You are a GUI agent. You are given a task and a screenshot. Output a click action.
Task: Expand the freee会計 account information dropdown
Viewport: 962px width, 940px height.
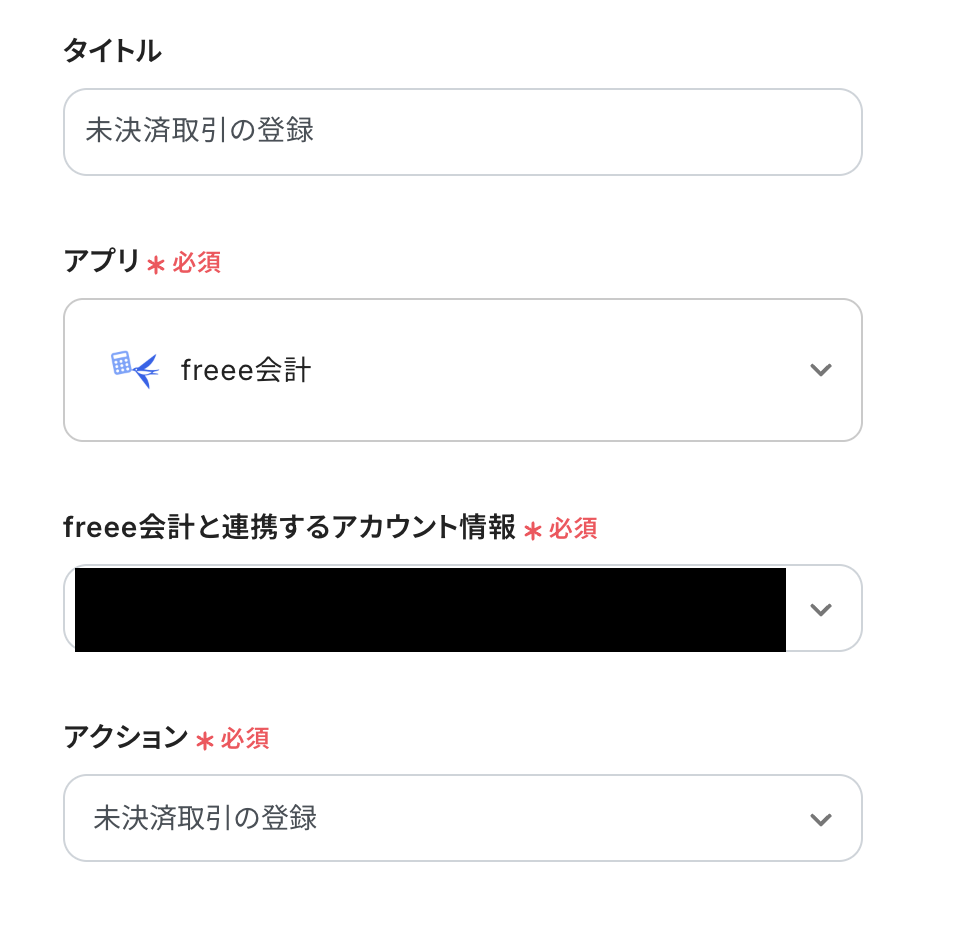[820, 609]
